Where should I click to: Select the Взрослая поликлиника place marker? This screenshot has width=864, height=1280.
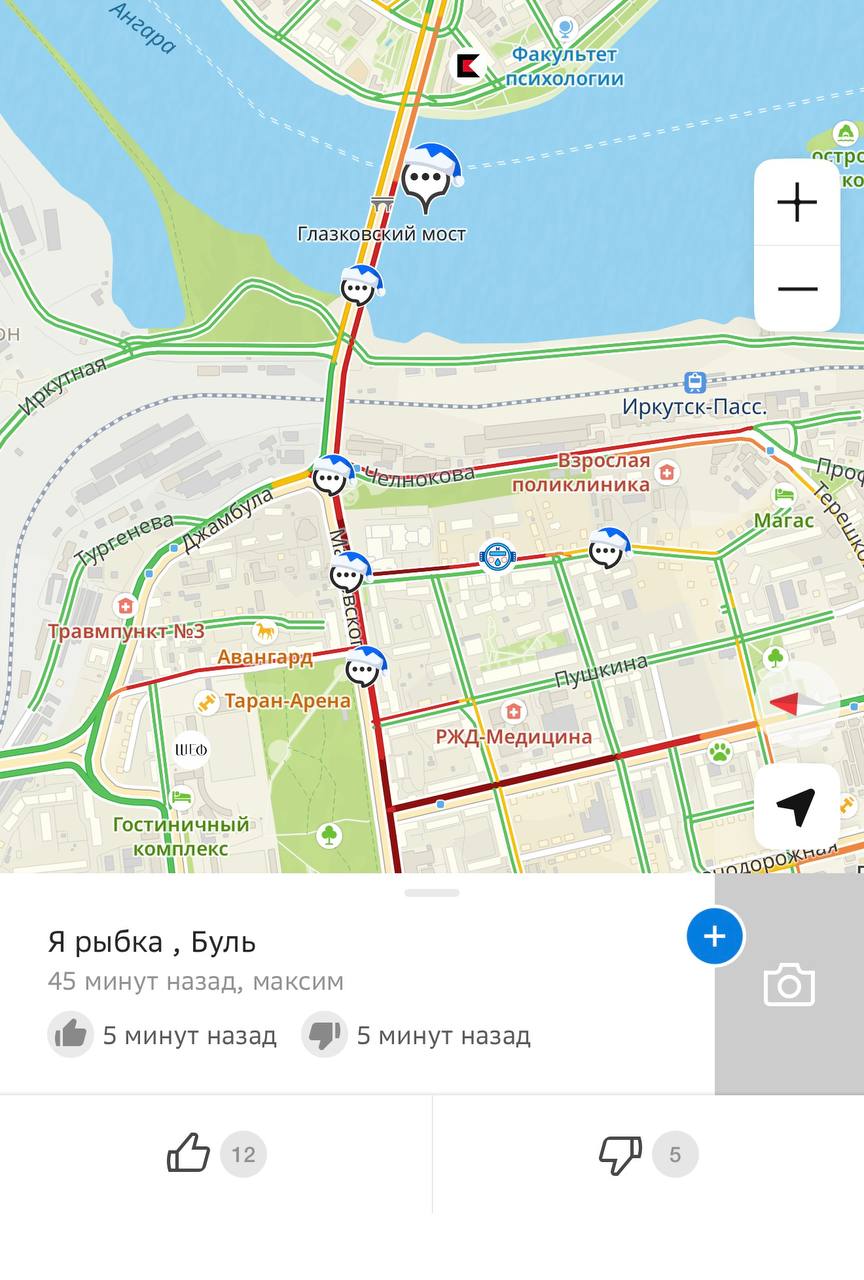(x=667, y=471)
